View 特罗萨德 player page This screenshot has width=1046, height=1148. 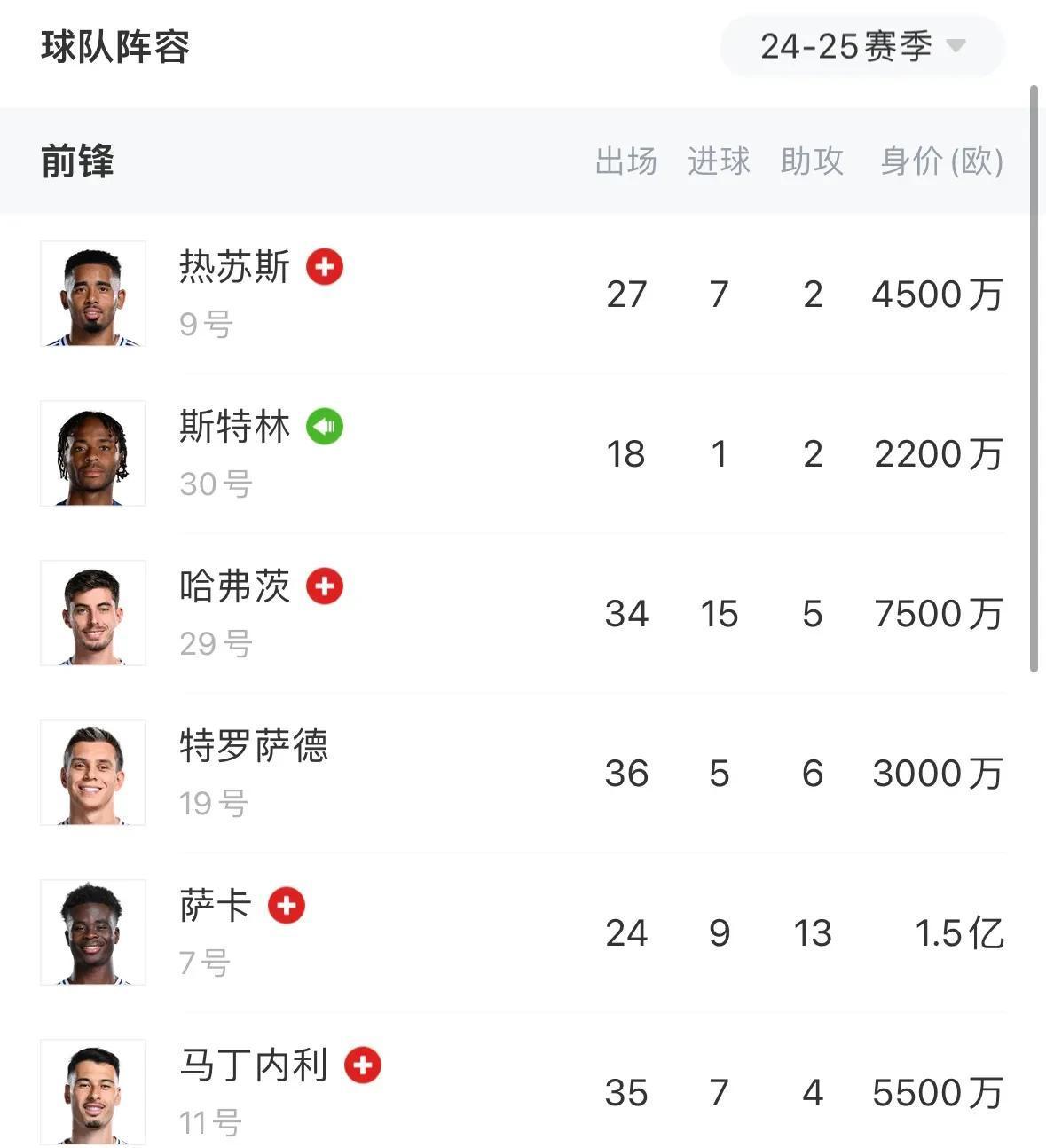[x=253, y=747]
